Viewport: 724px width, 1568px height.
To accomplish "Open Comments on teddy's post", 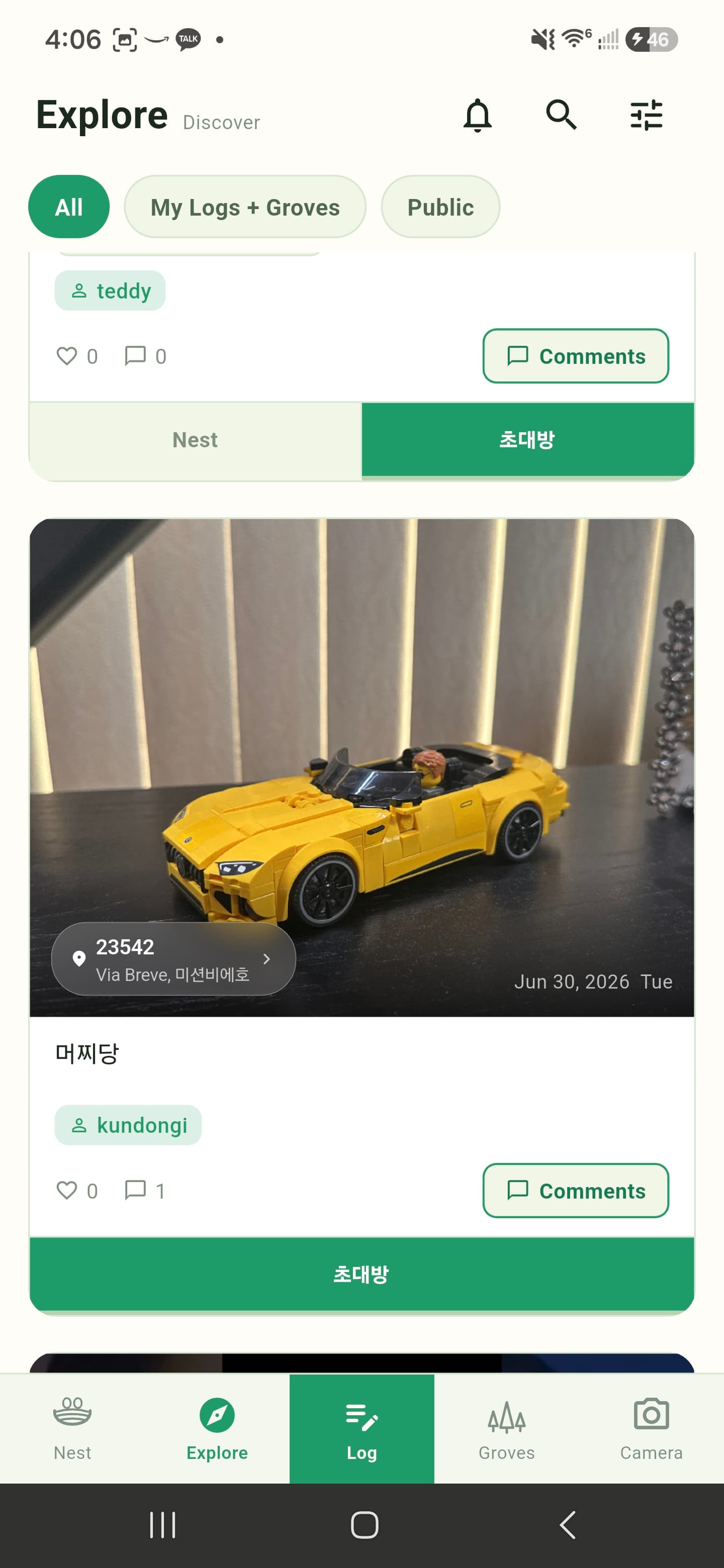I will click(575, 356).
